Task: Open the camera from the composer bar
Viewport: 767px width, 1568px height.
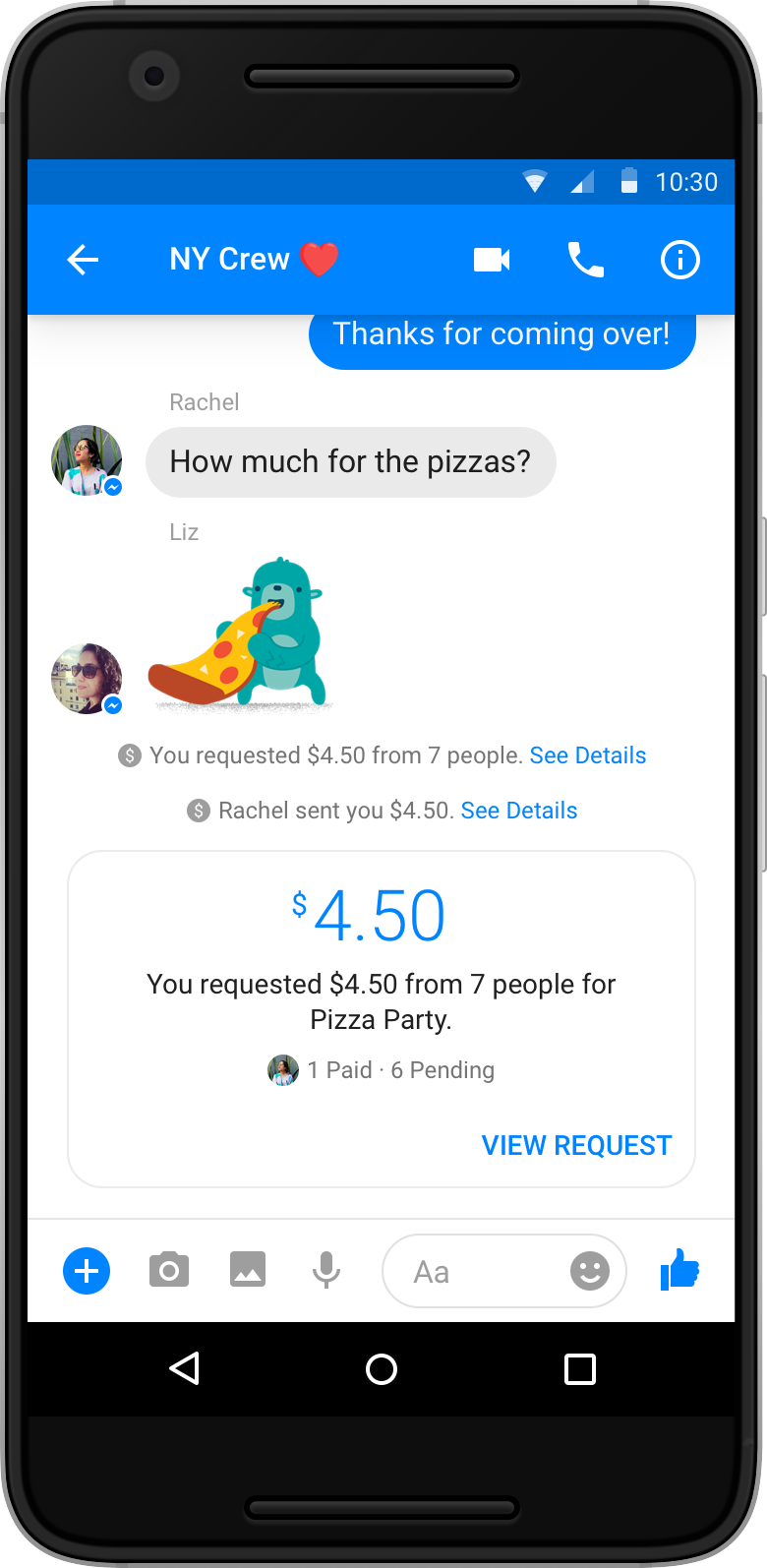Action: (169, 1271)
